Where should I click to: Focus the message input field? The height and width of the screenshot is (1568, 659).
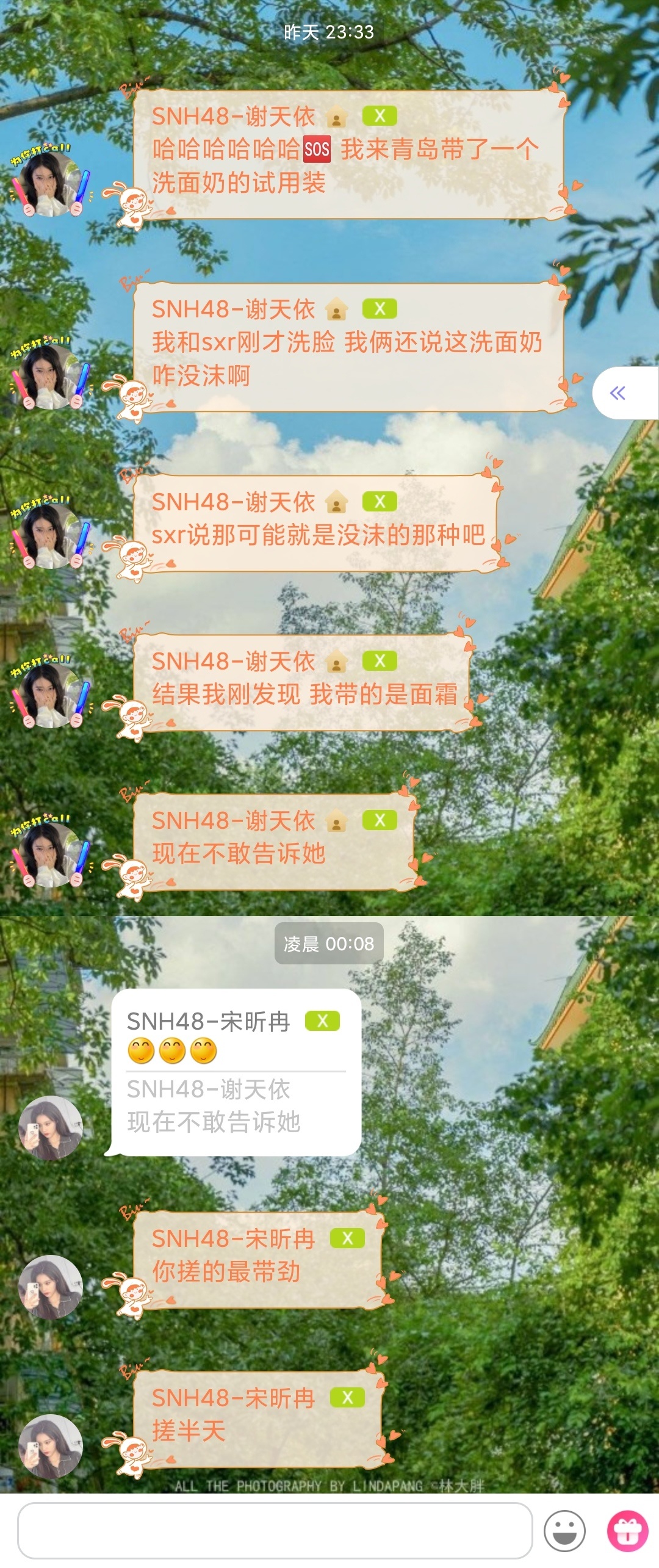(275, 1530)
